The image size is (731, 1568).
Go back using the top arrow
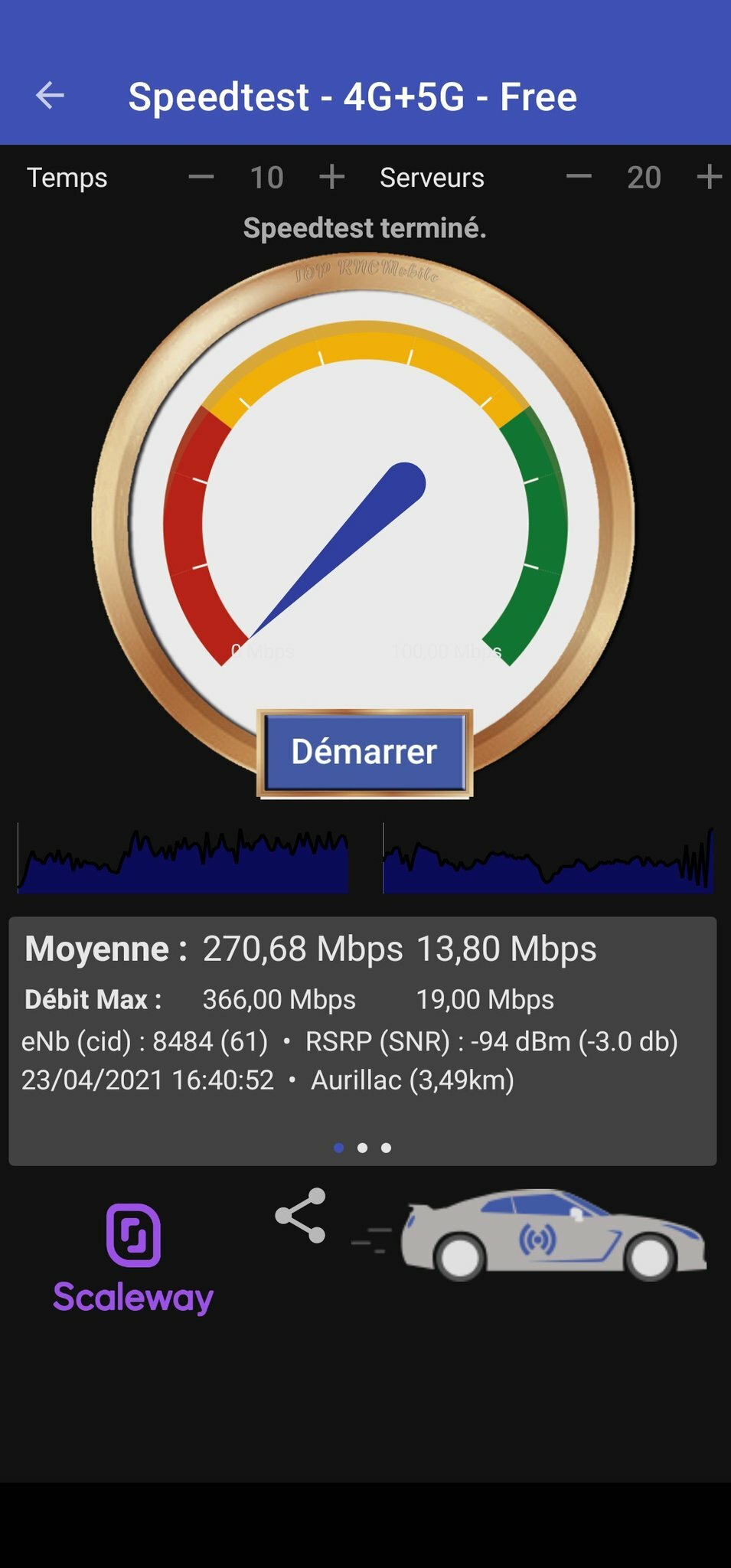click(51, 96)
